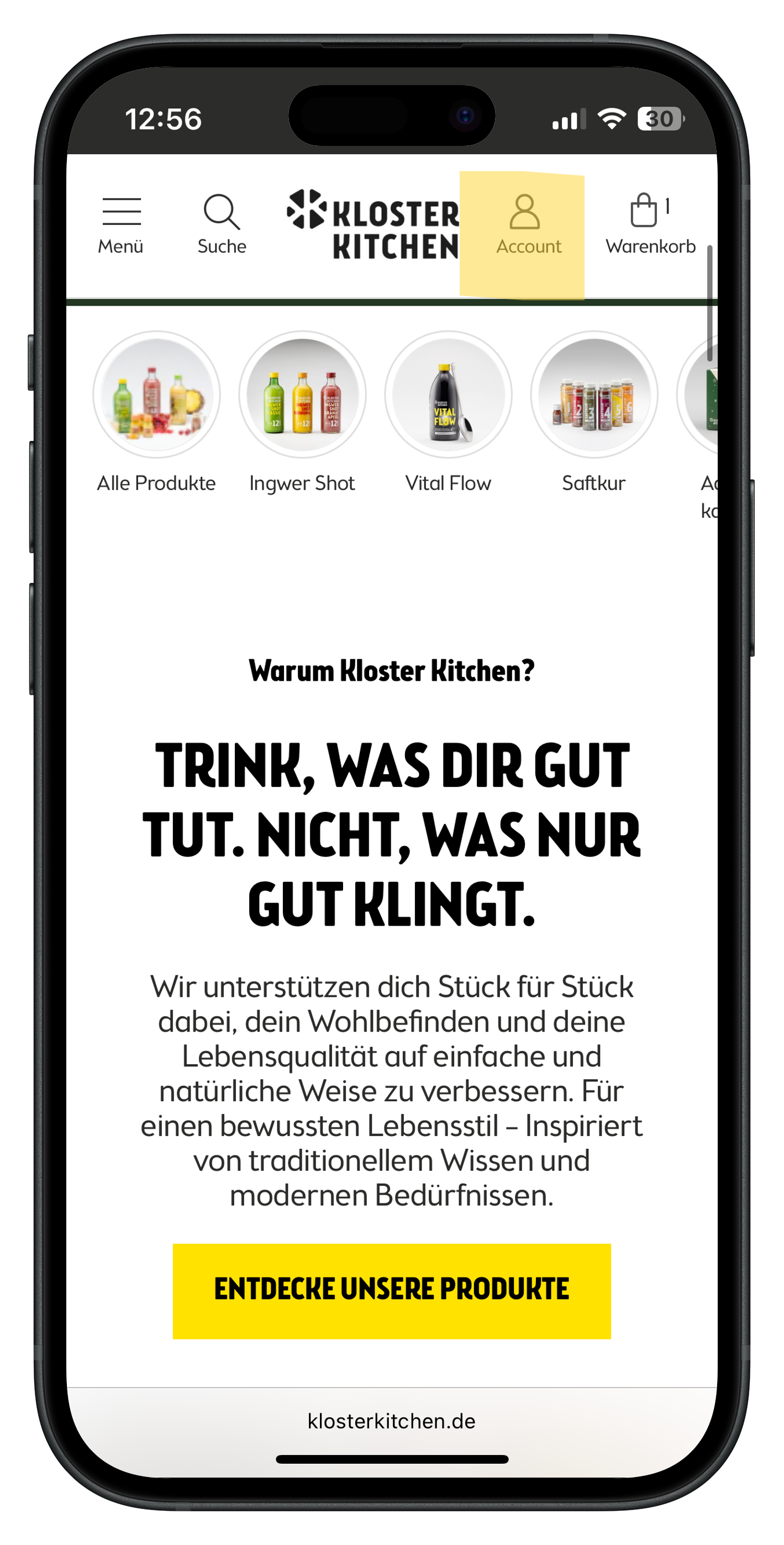The width and height of the screenshot is (784, 1545).
Task: Go to the Account page
Action: pyautogui.click(x=525, y=225)
